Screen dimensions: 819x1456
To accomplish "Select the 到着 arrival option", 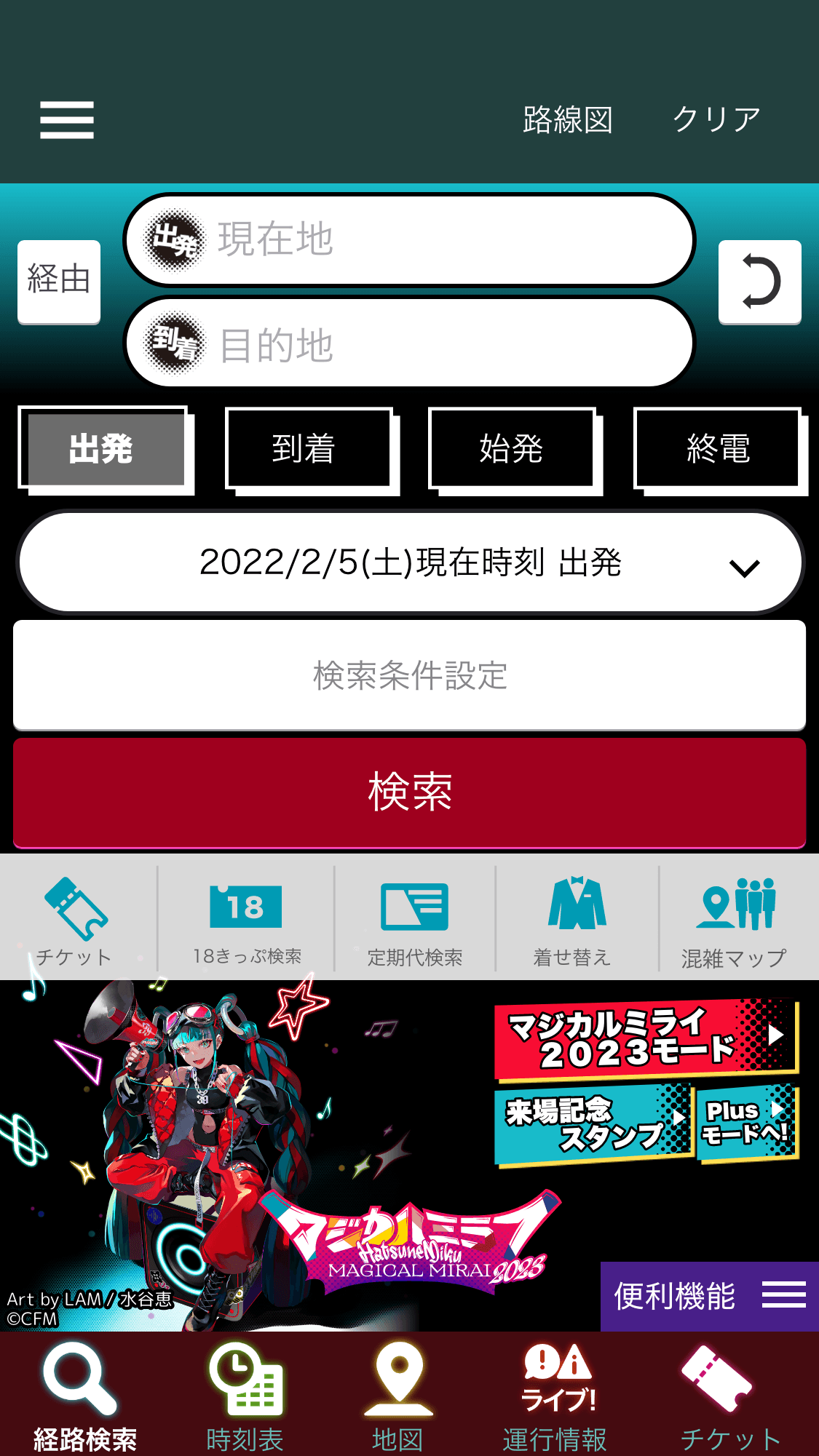I will [309, 448].
